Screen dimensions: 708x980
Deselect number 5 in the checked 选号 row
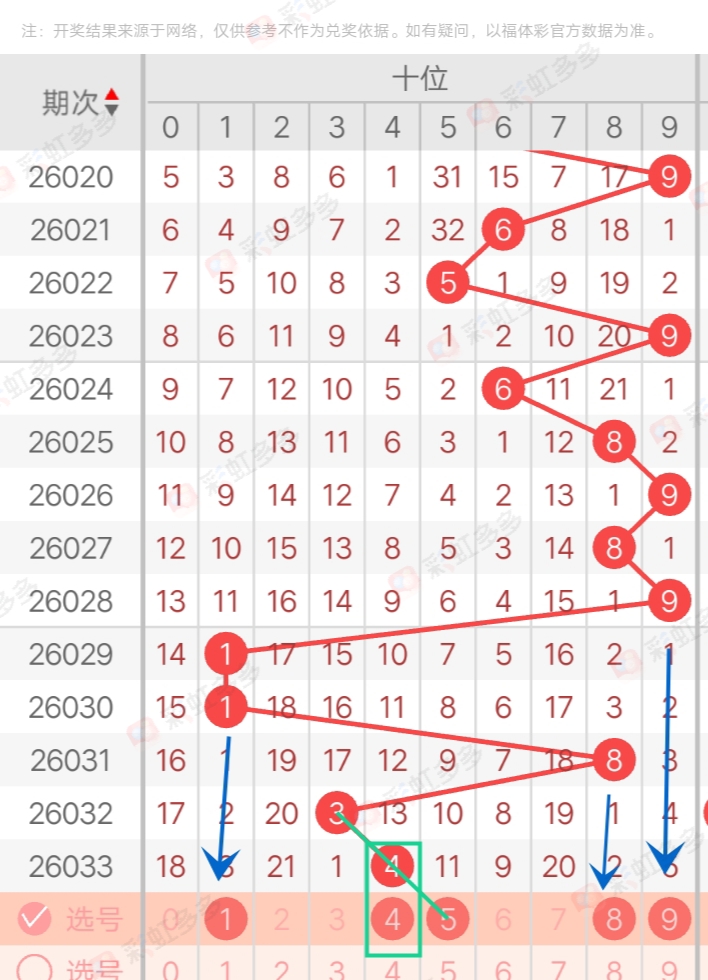click(447, 919)
